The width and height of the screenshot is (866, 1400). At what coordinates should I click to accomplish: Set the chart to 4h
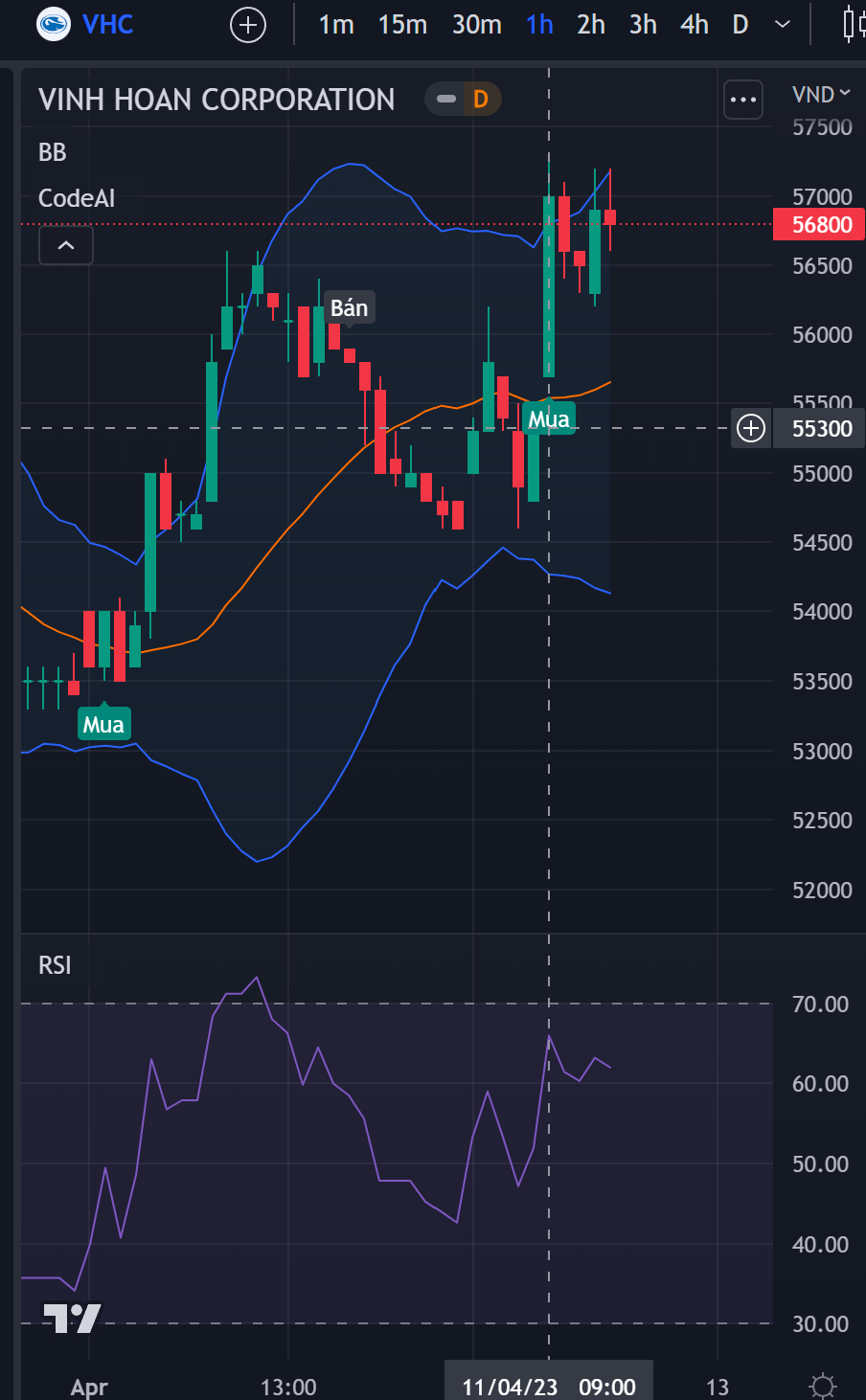click(695, 25)
